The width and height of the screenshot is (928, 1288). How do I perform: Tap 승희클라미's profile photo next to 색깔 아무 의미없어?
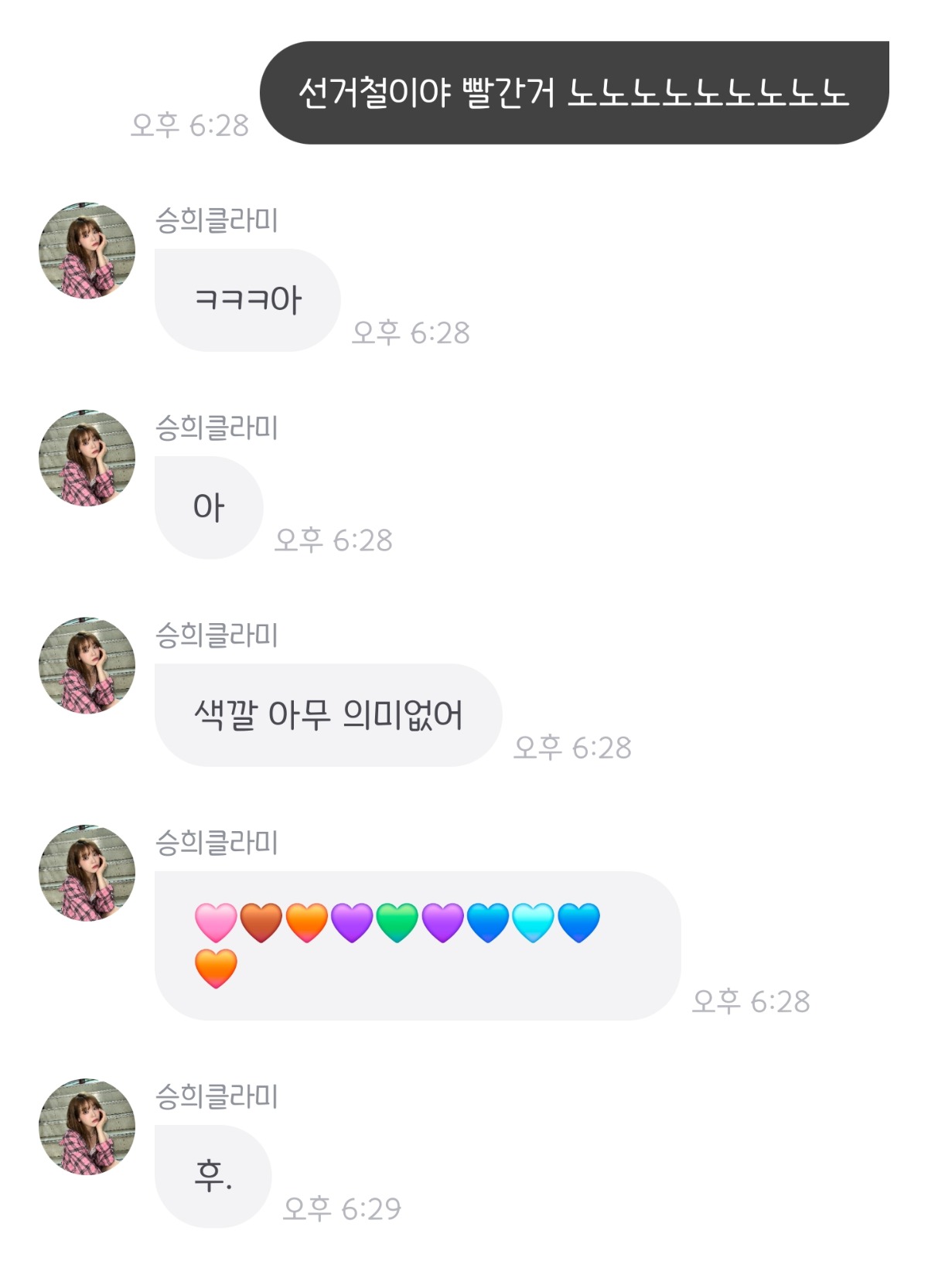click(x=87, y=666)
